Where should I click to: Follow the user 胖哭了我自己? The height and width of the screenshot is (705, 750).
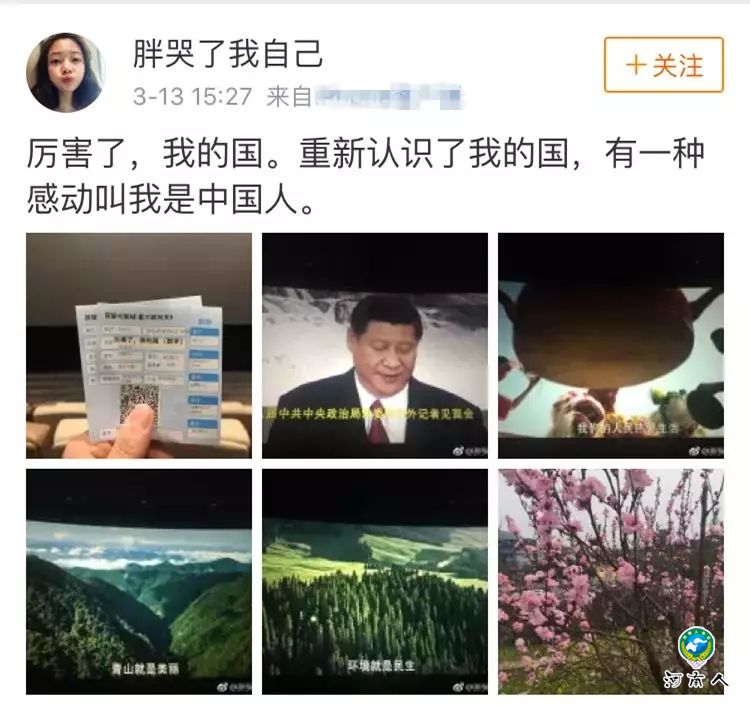(663, 65)
